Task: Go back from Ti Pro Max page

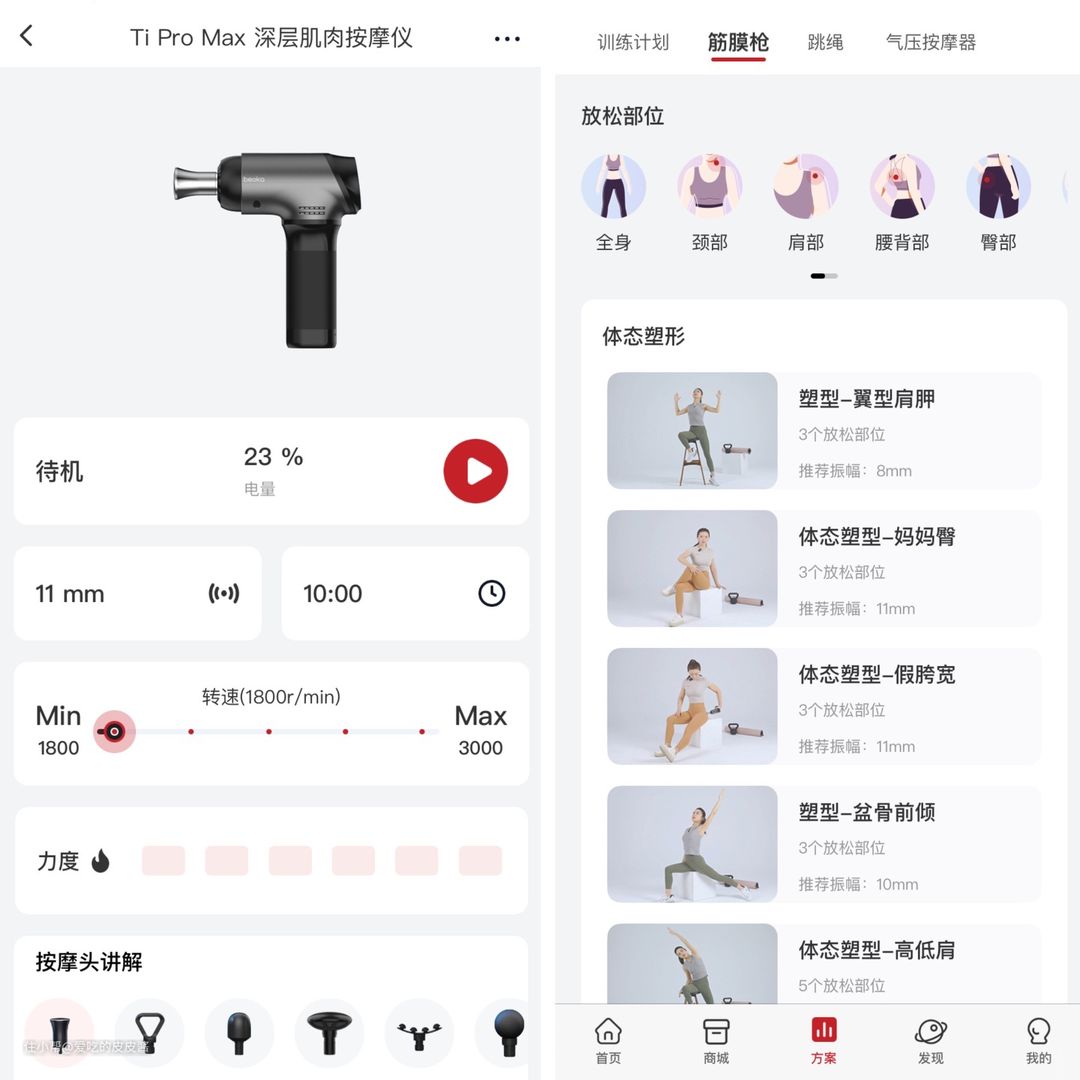Action: 27,37
